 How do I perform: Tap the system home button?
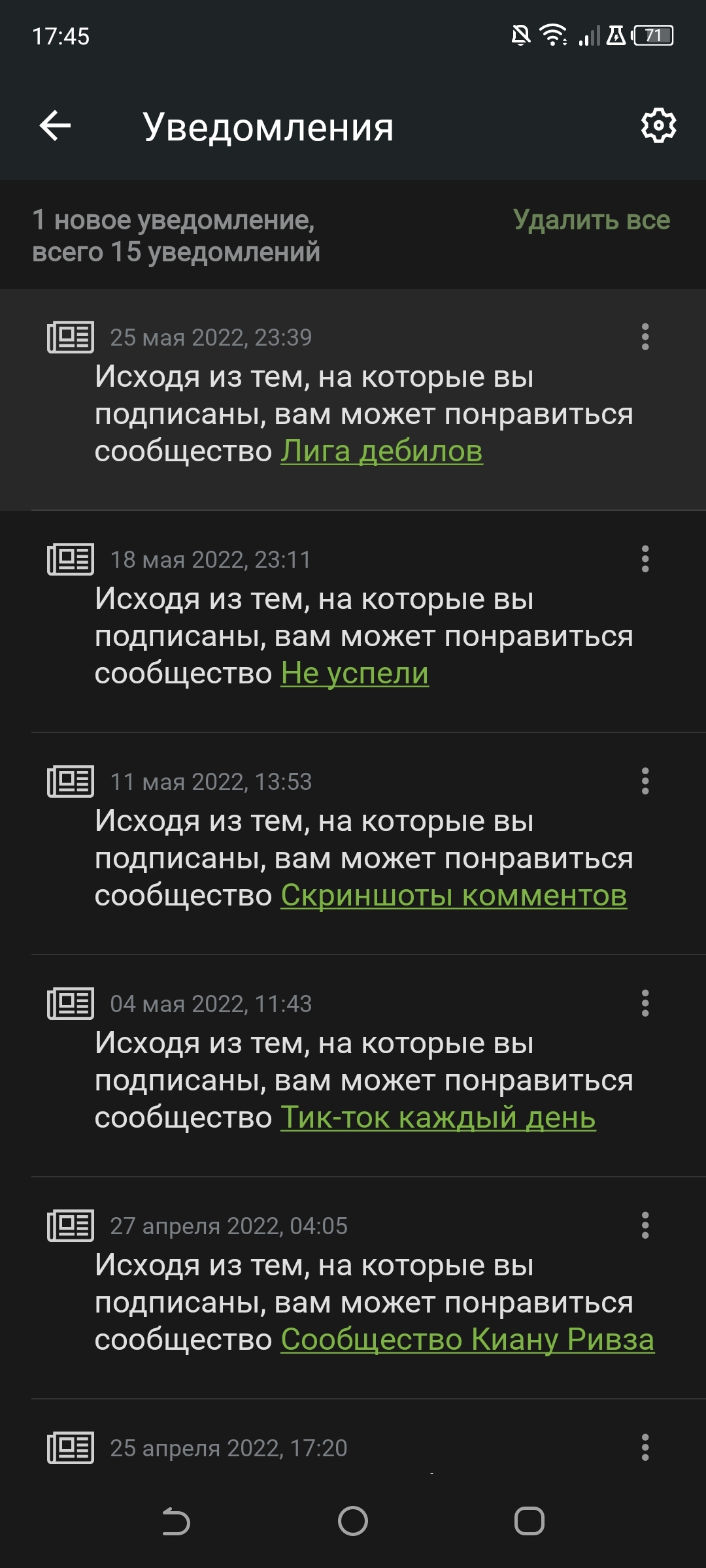point(353,1521)
